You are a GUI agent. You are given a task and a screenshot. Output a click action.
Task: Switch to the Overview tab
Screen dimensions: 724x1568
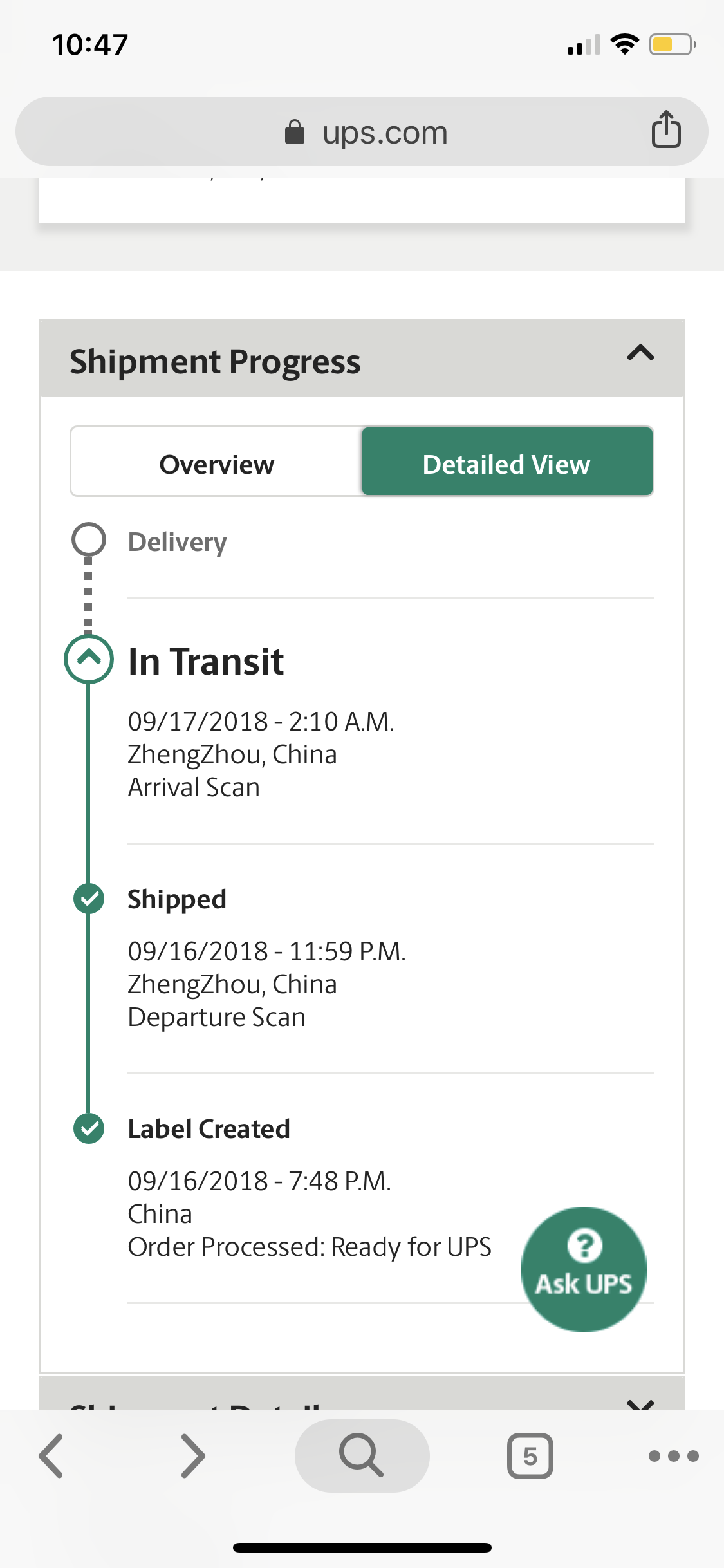(216, 464)
